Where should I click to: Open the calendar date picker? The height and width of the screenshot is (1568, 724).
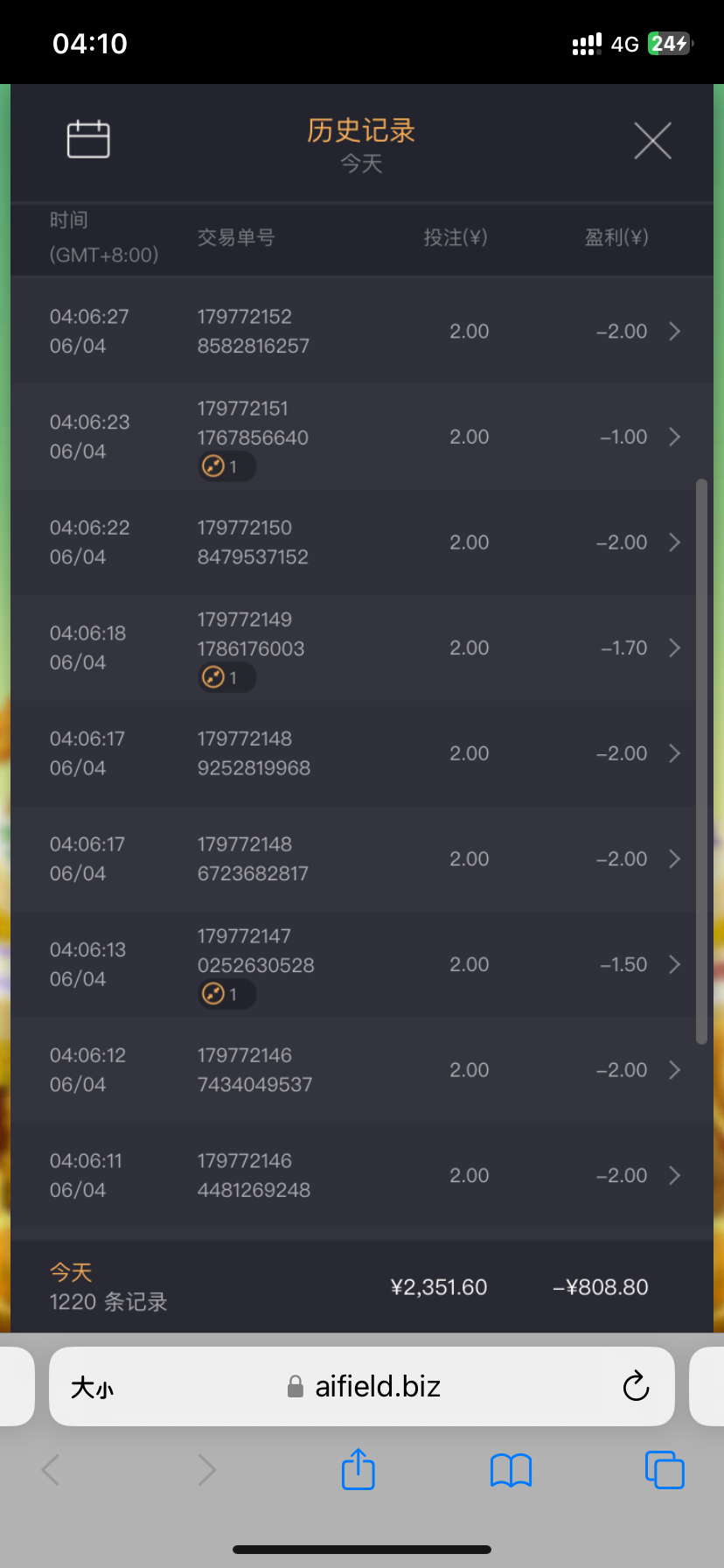click(x=88, y=139)
